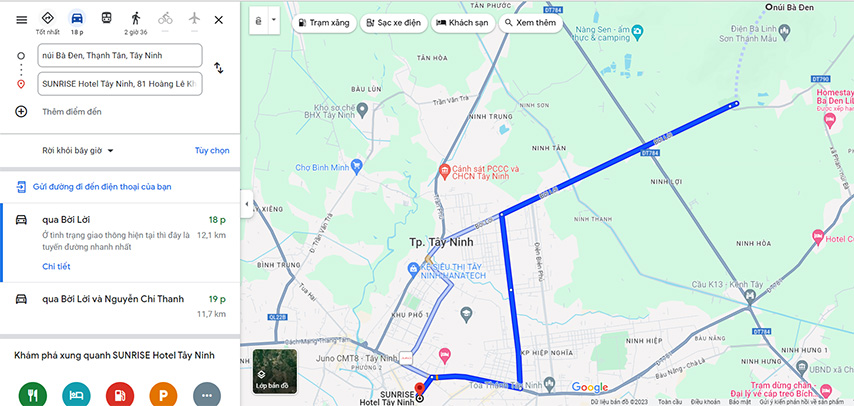The height and width of the screenshot is (406, 854).
Task: Open Tùy chọn route options
Action: [212, 151]
